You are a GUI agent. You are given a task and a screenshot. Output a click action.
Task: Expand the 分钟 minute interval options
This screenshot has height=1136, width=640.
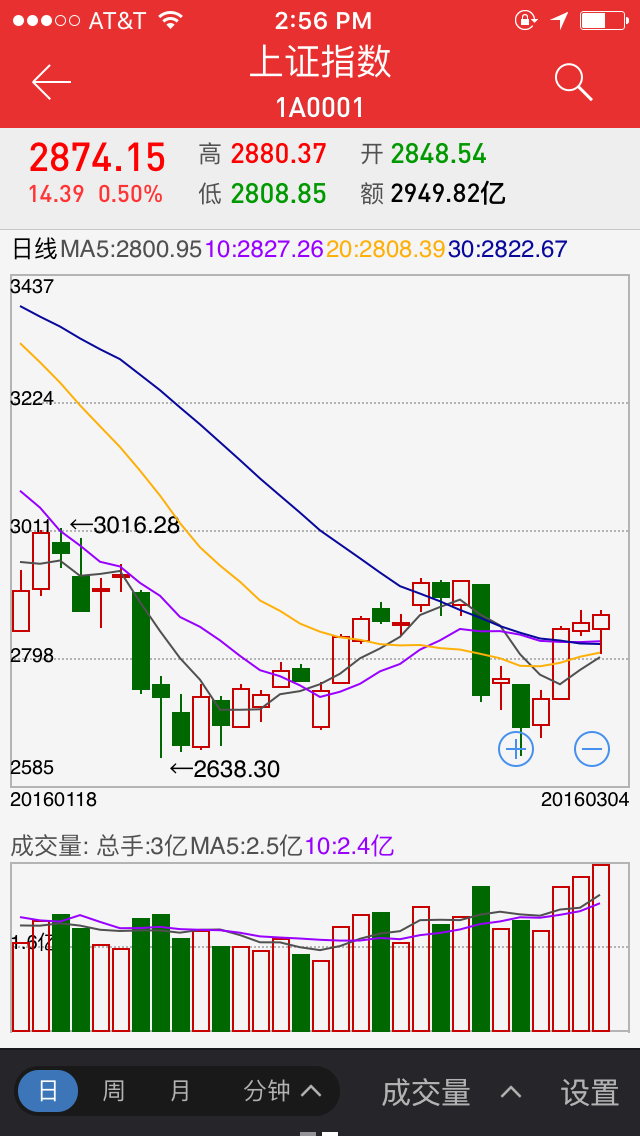(282, 1091)
